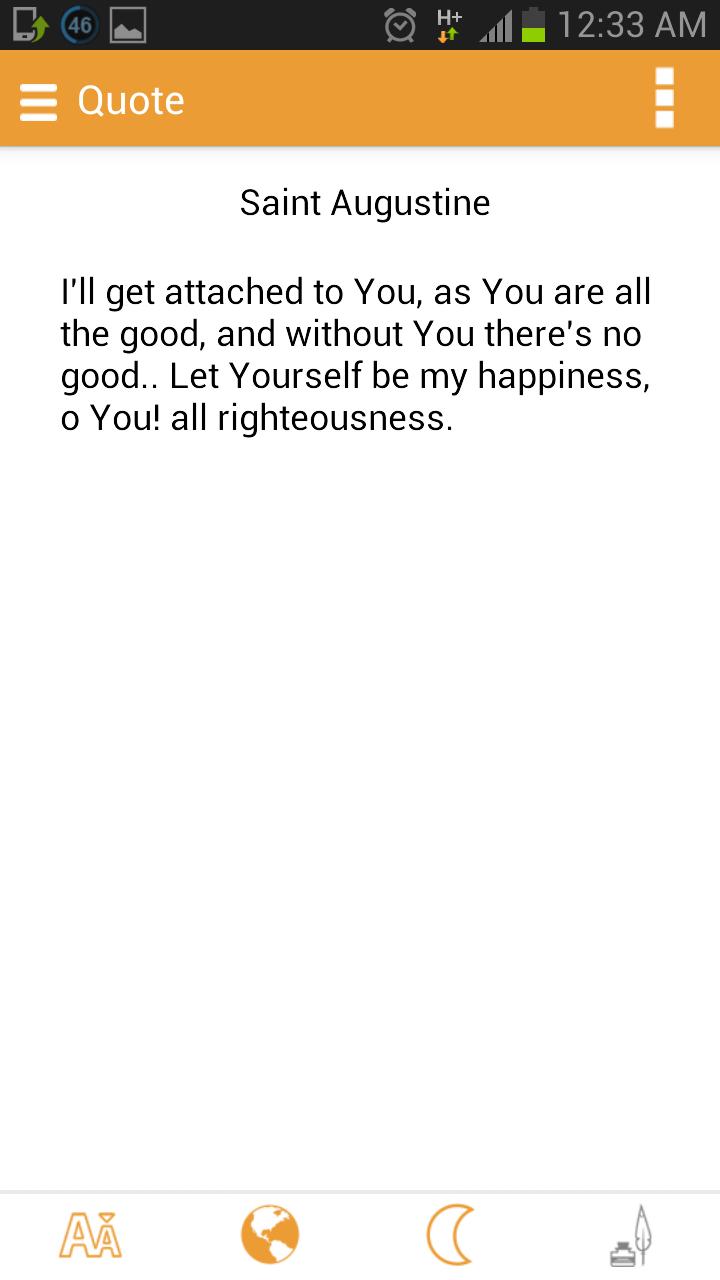Viewport: 720px width, 1280px height.
Task: Open the navigation drawer menu
Action: [x=38, y=101]
